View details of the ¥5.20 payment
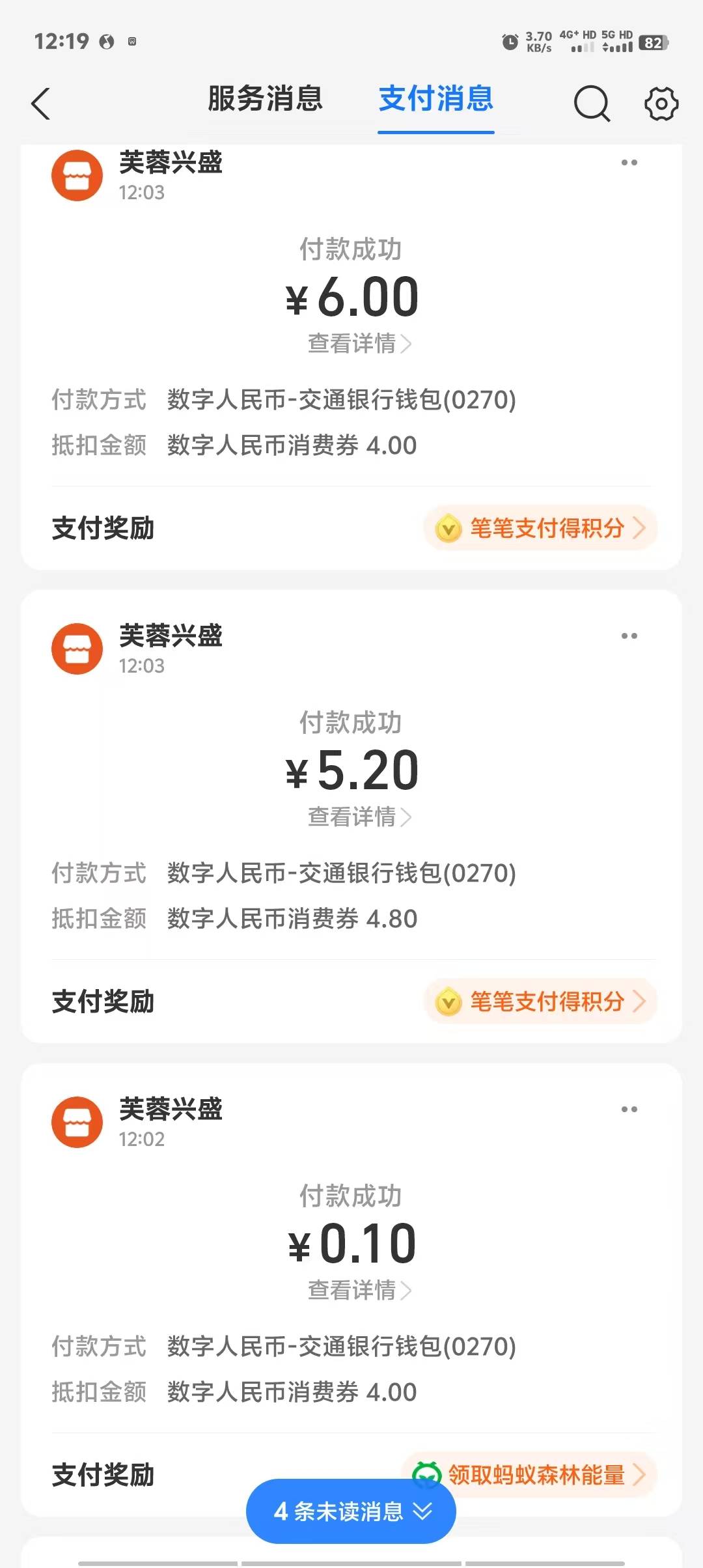Viewport: 703px width, 1568px height. (359, 817)
